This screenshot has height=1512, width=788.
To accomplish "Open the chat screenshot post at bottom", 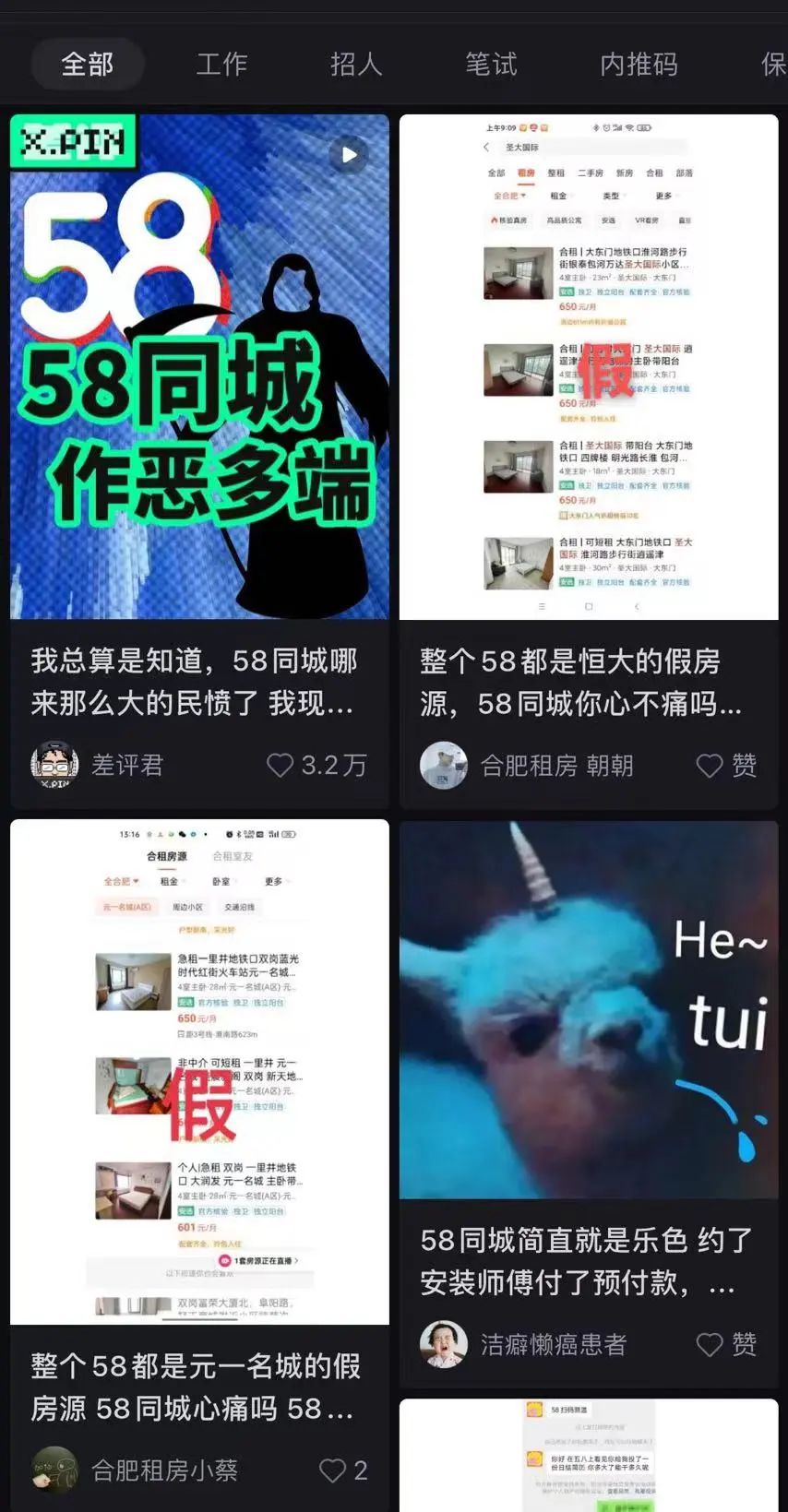I will 589,1456.
